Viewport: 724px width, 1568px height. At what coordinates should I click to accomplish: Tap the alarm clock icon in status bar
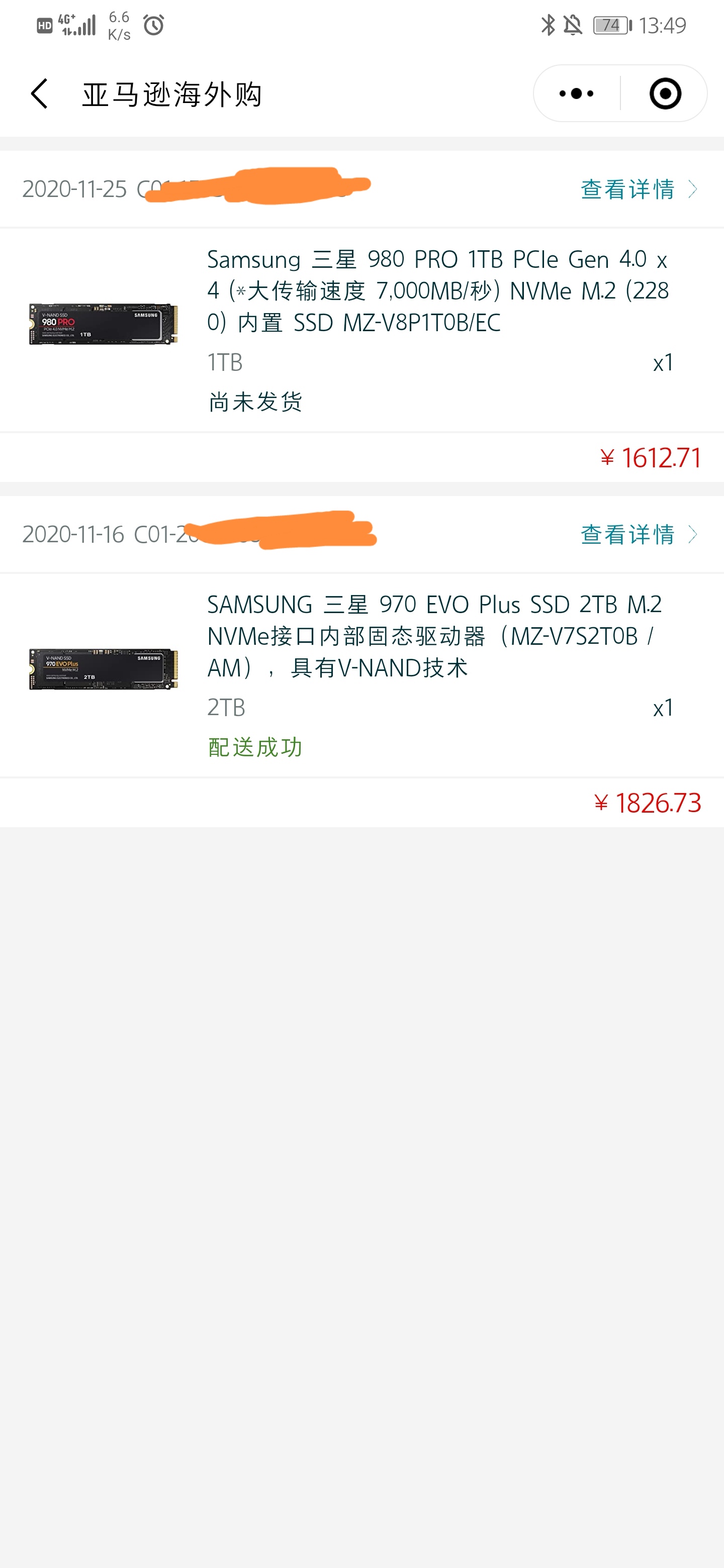154,25
